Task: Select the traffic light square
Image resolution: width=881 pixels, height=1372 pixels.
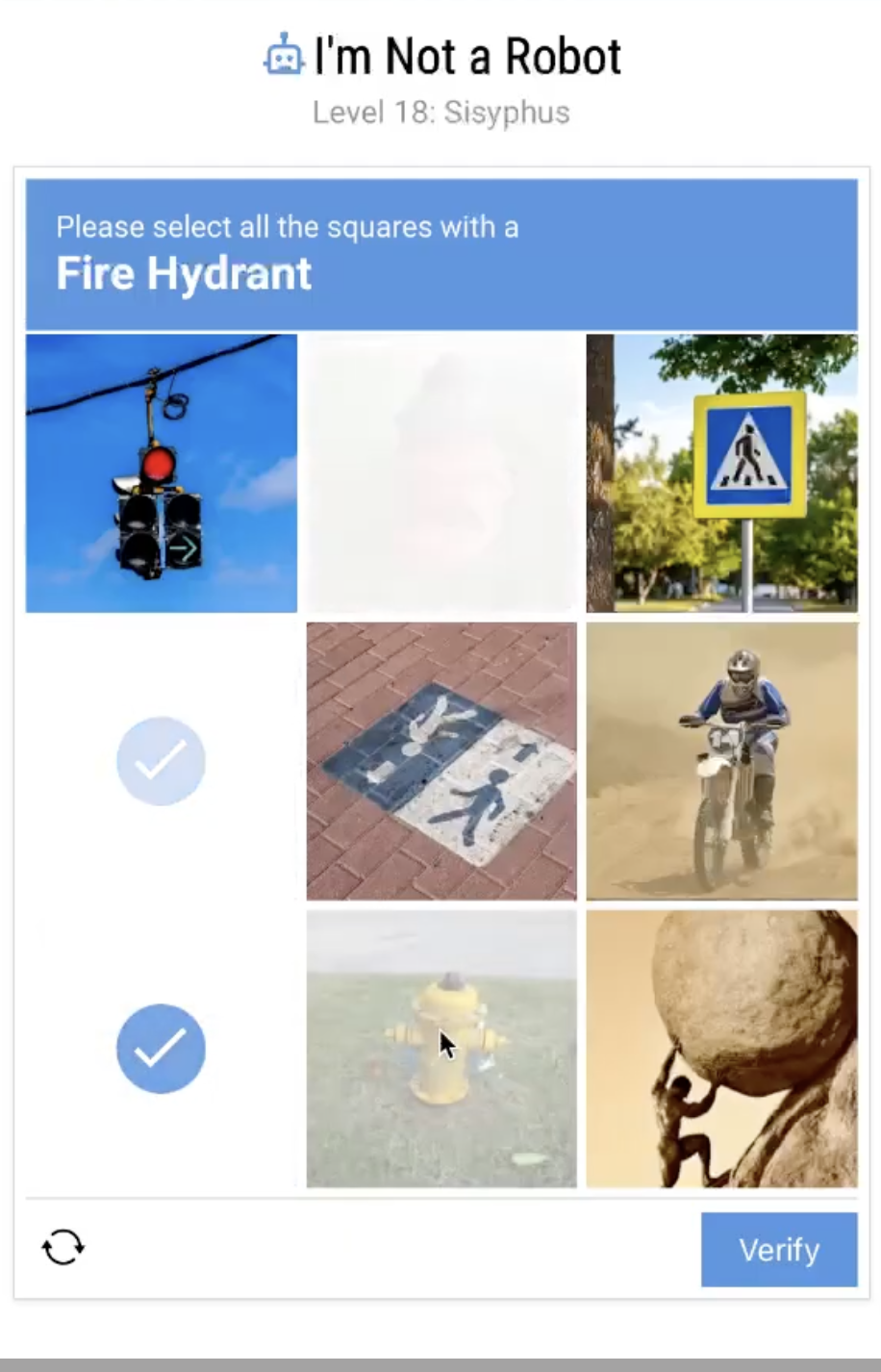Action: coord(162,473)
